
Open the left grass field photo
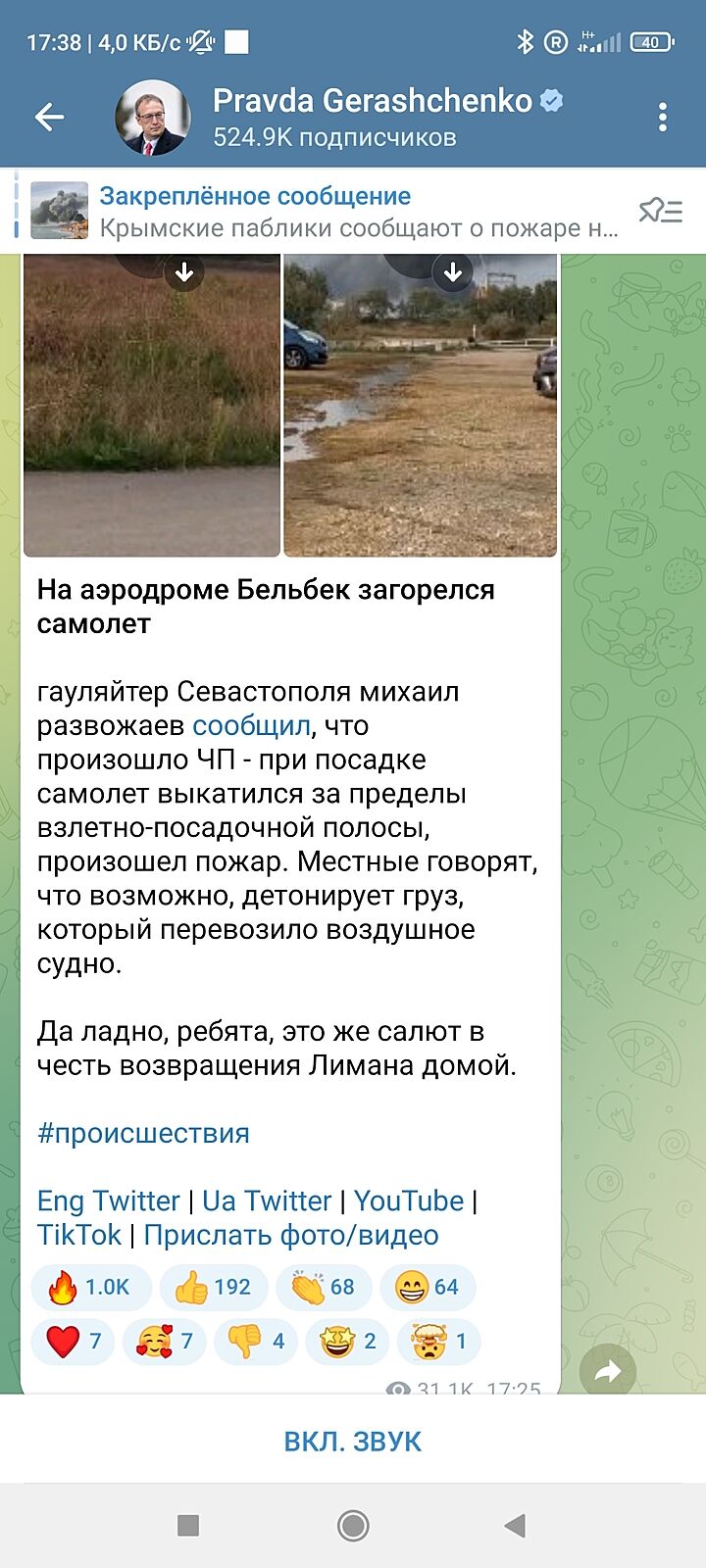(152, 407)
